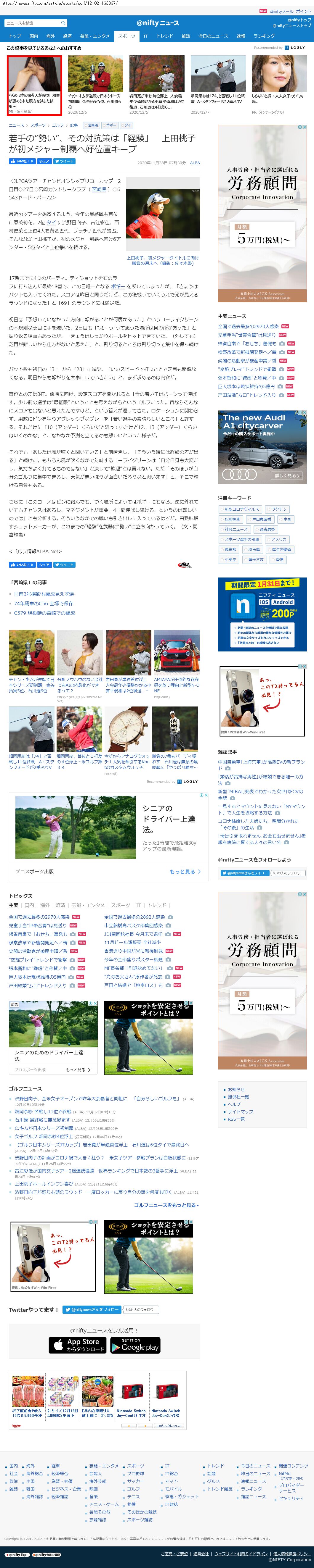The image size is (314, 1568).
Task: Open the ゴルフ breadcrumb link
Action: coord(58,125)
